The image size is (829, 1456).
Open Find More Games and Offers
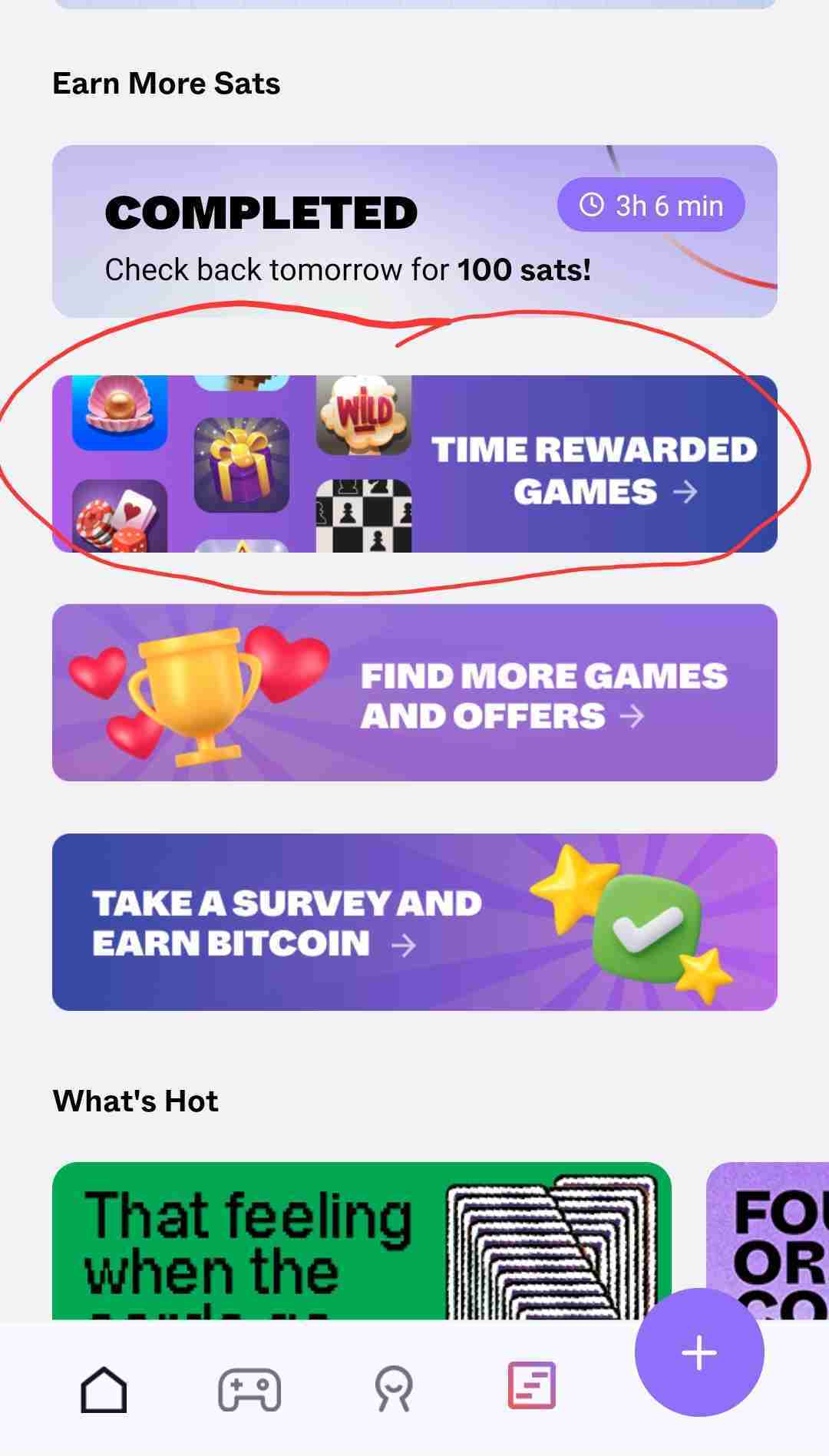click(x=414, y=692)
